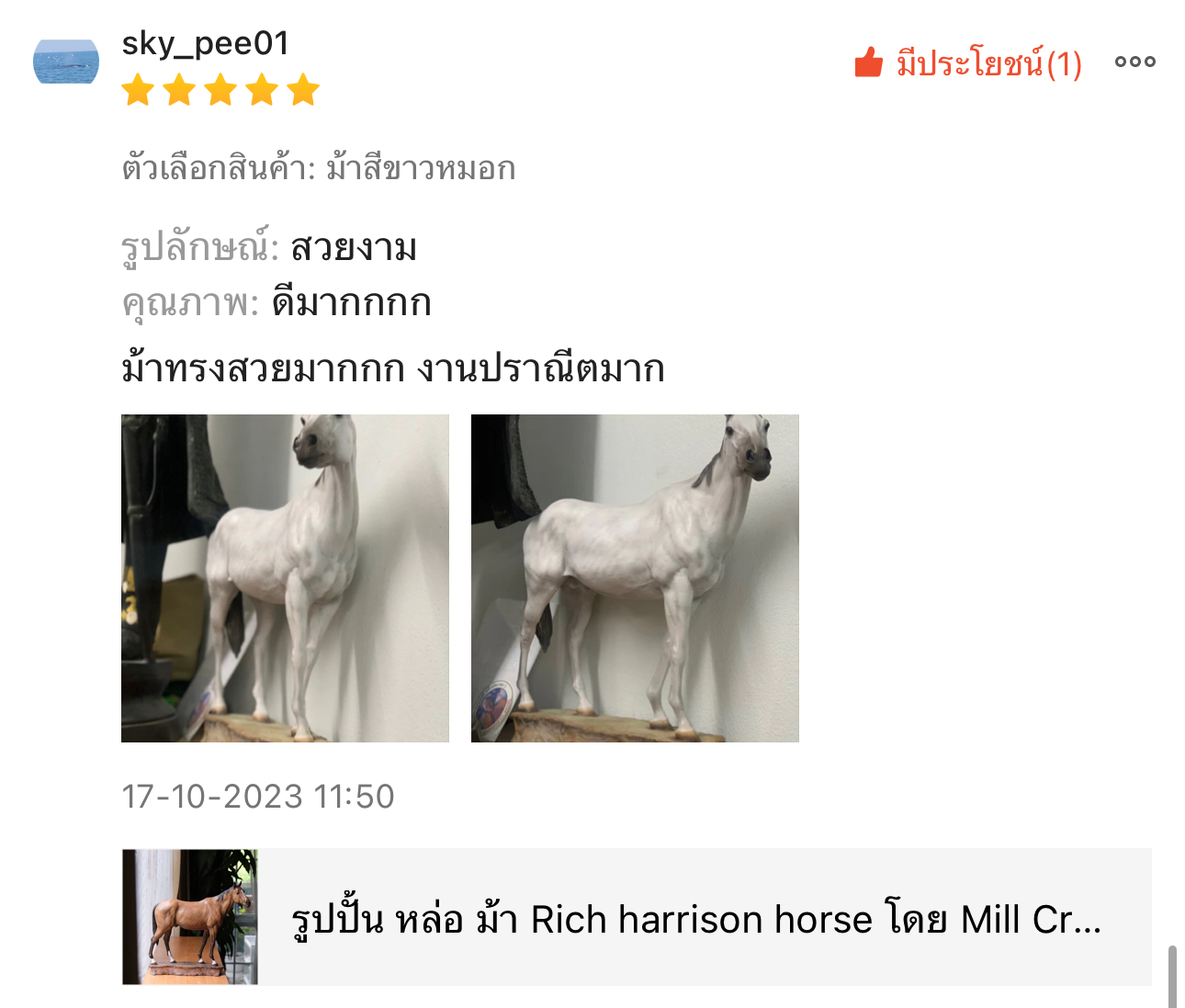1185x1008 pixels.
Task: View the first white horse review photo
Action: 285,578
